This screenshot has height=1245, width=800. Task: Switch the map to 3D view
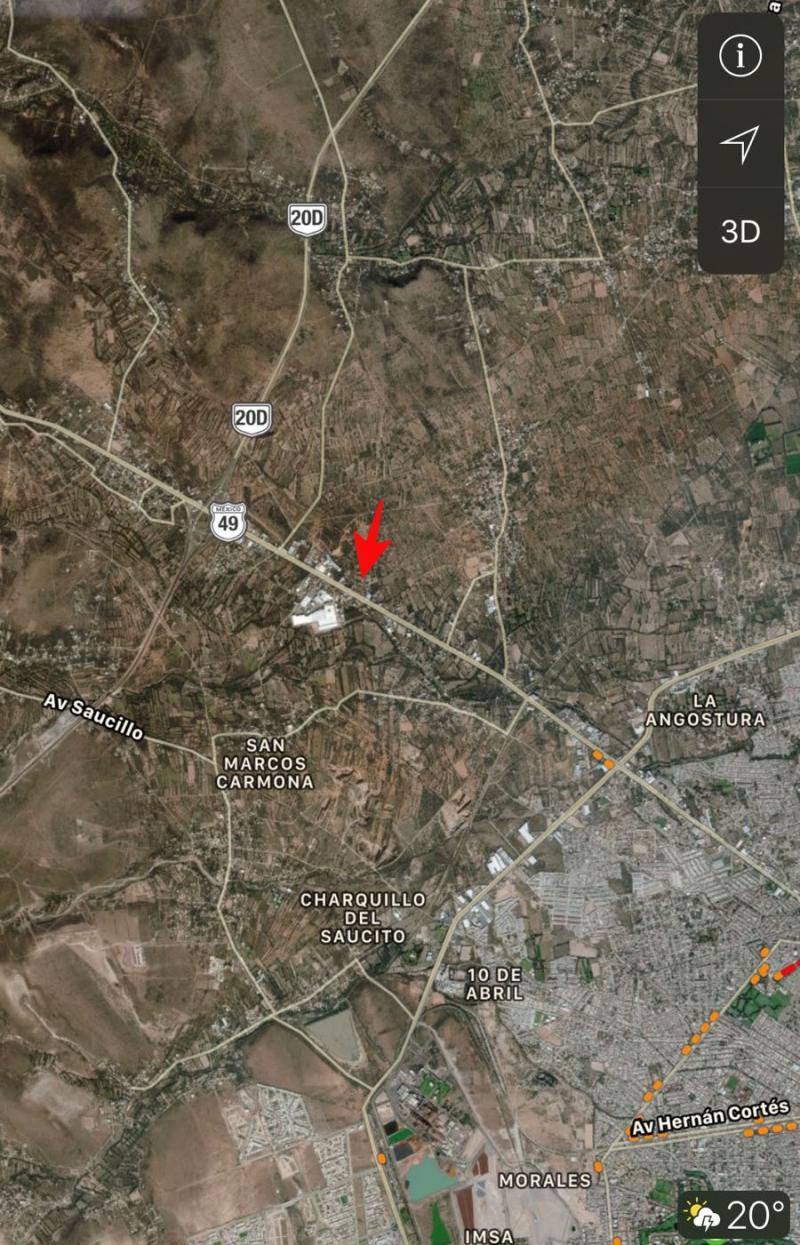tap(740, 232)
